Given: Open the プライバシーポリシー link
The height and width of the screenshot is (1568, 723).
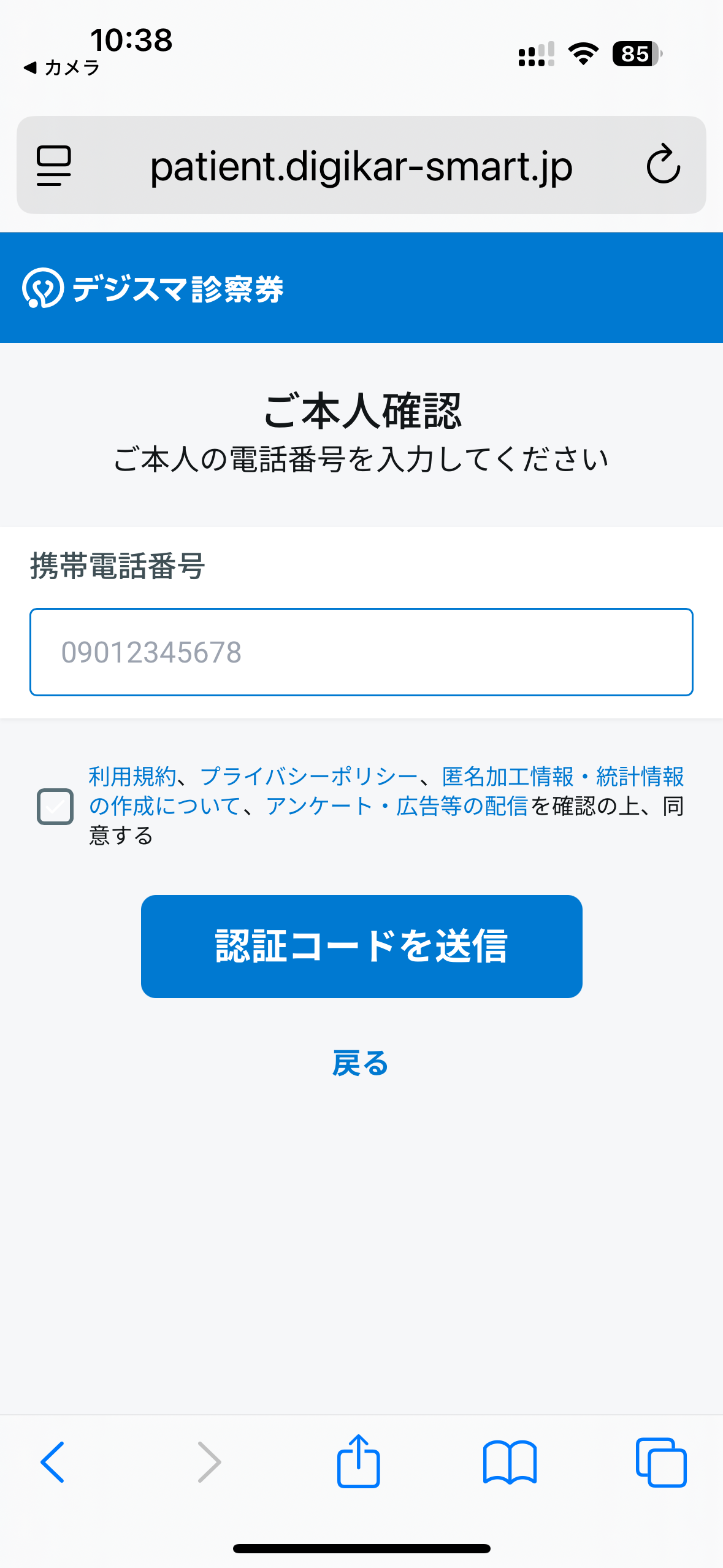Looking at the screenshot, I should tap(309, 777).
